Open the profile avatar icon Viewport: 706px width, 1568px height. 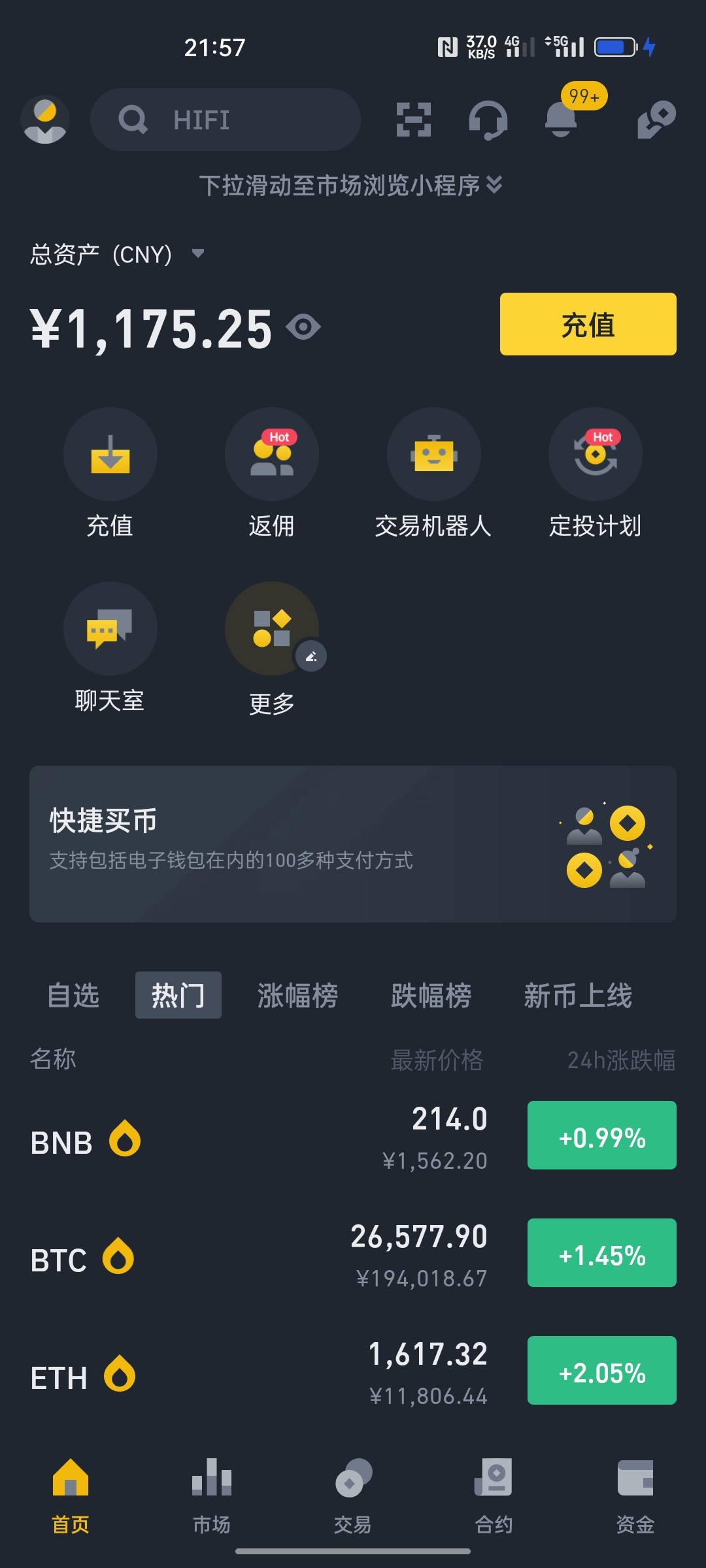[45, 120]
